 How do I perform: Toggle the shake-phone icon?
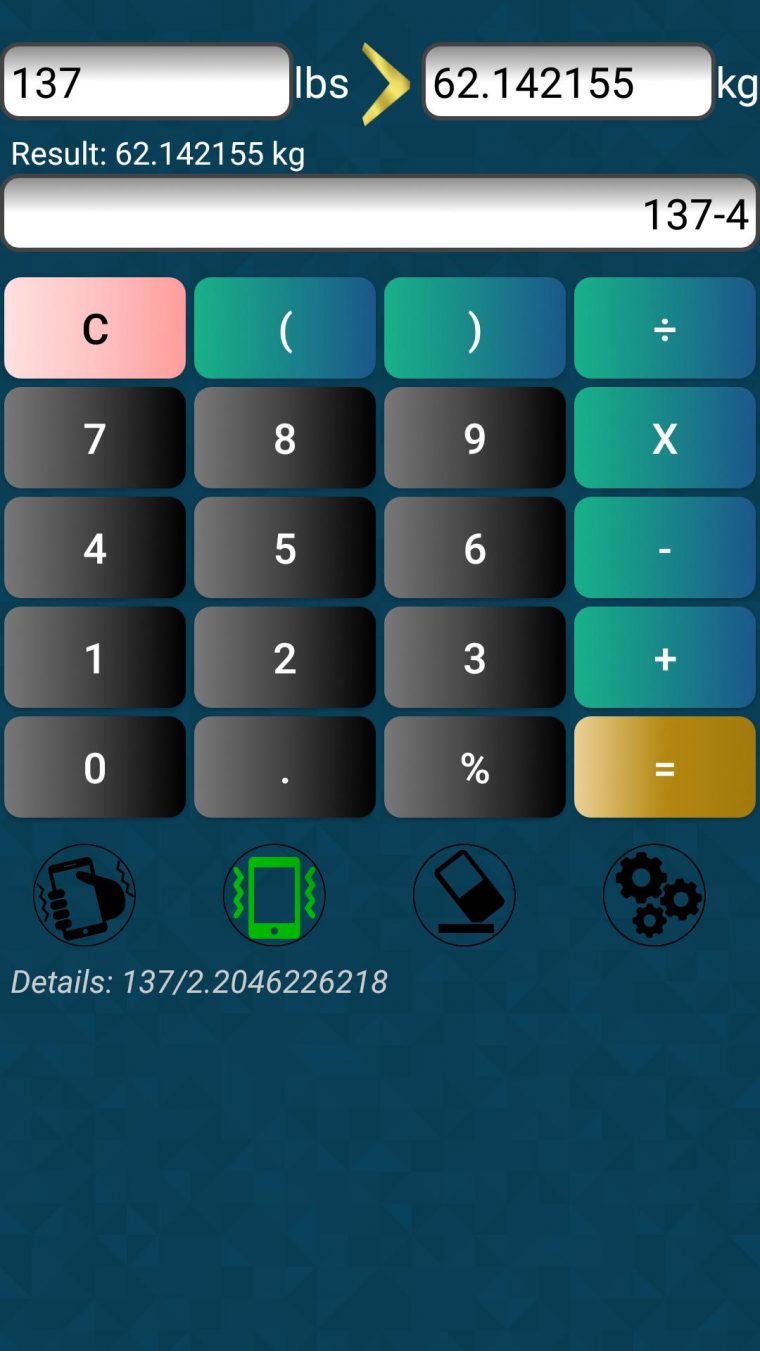[x=84, y=895]
